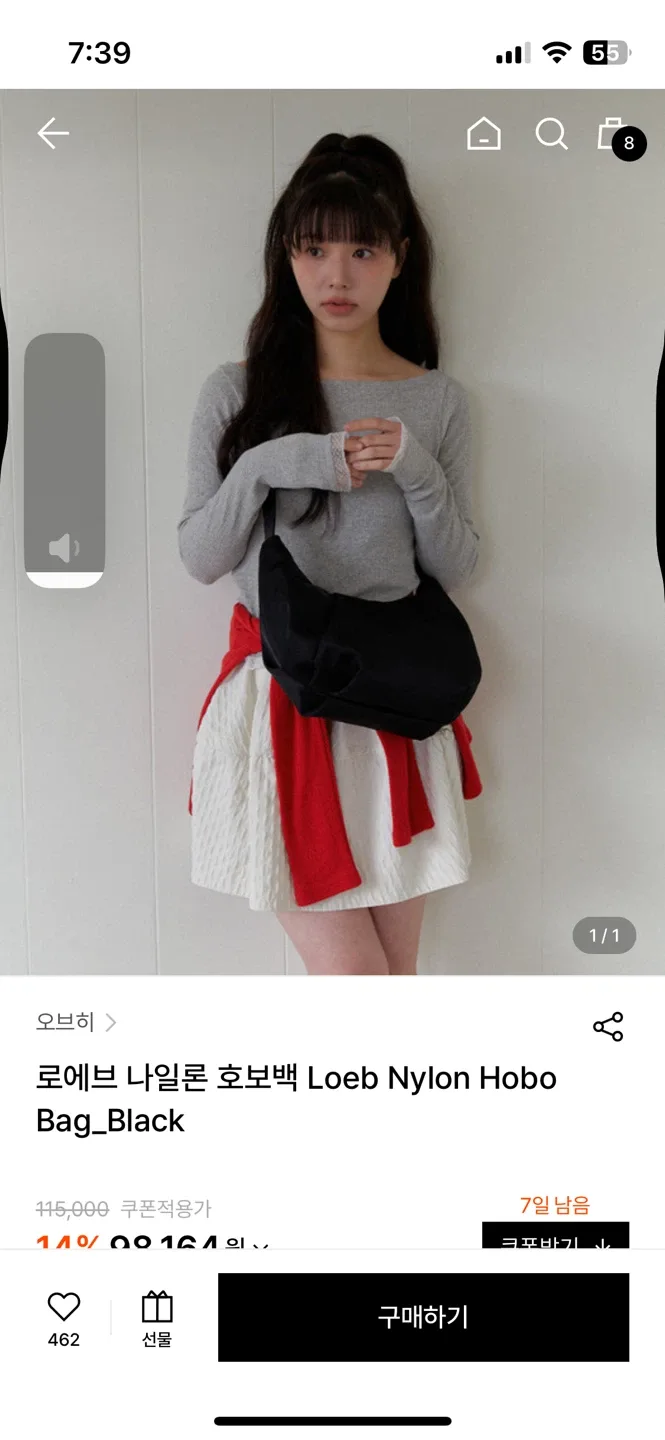Screen dimensions: 665x1440
Task: Share this Loeb Nylon Hobo Bag
Action: [608, 1027]
